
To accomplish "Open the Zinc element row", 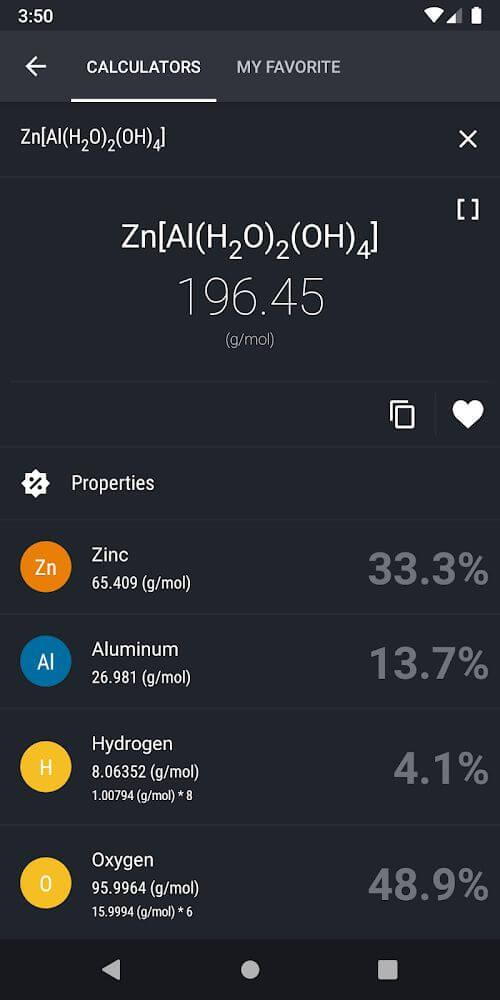I will coord(250,567).
